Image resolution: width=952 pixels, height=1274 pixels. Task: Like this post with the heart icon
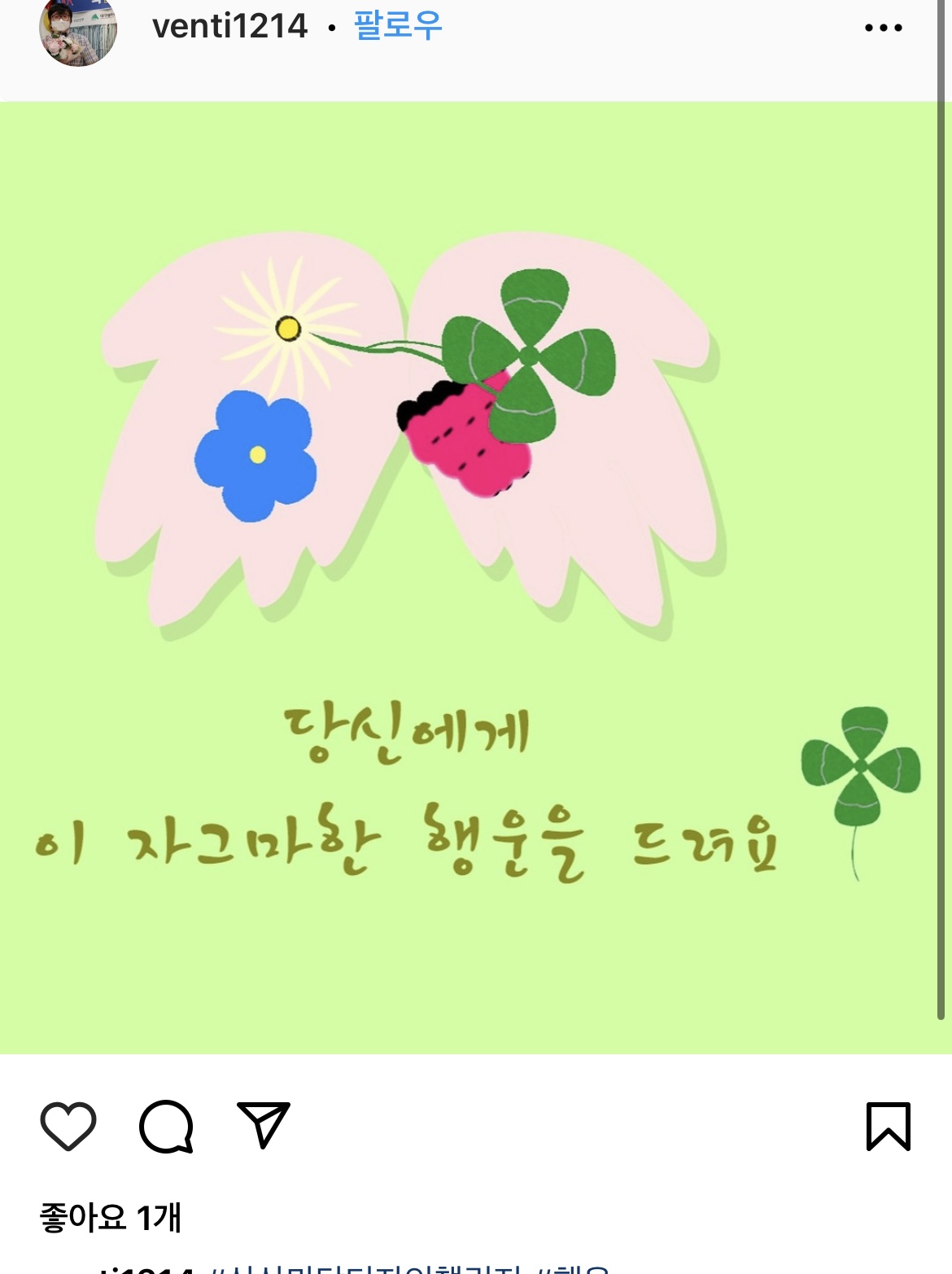coord(68,1127)
